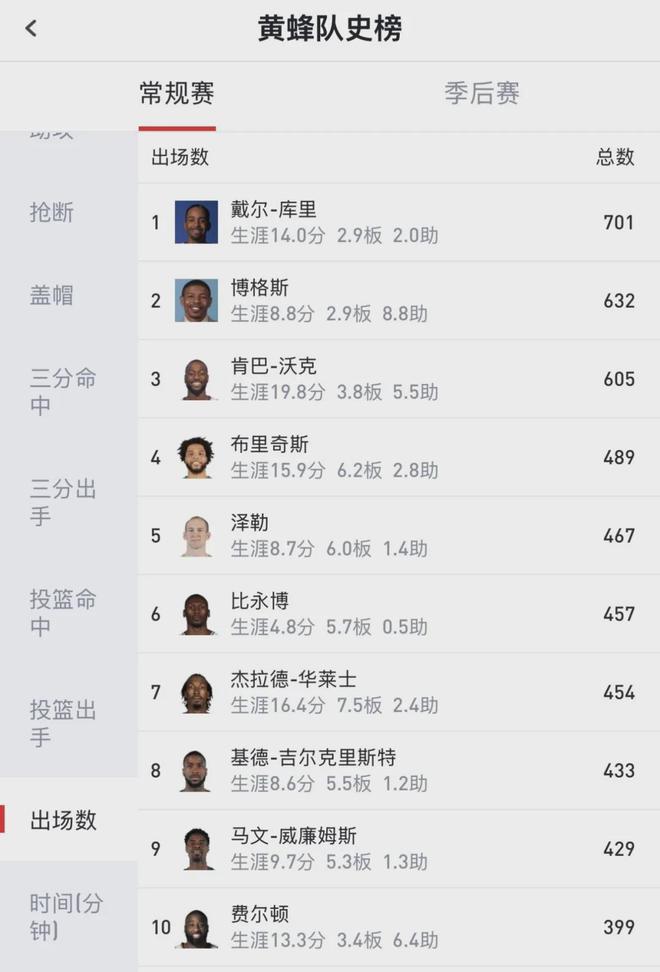
Task: View 布里奇斯 player details
Action: point(398,457)
